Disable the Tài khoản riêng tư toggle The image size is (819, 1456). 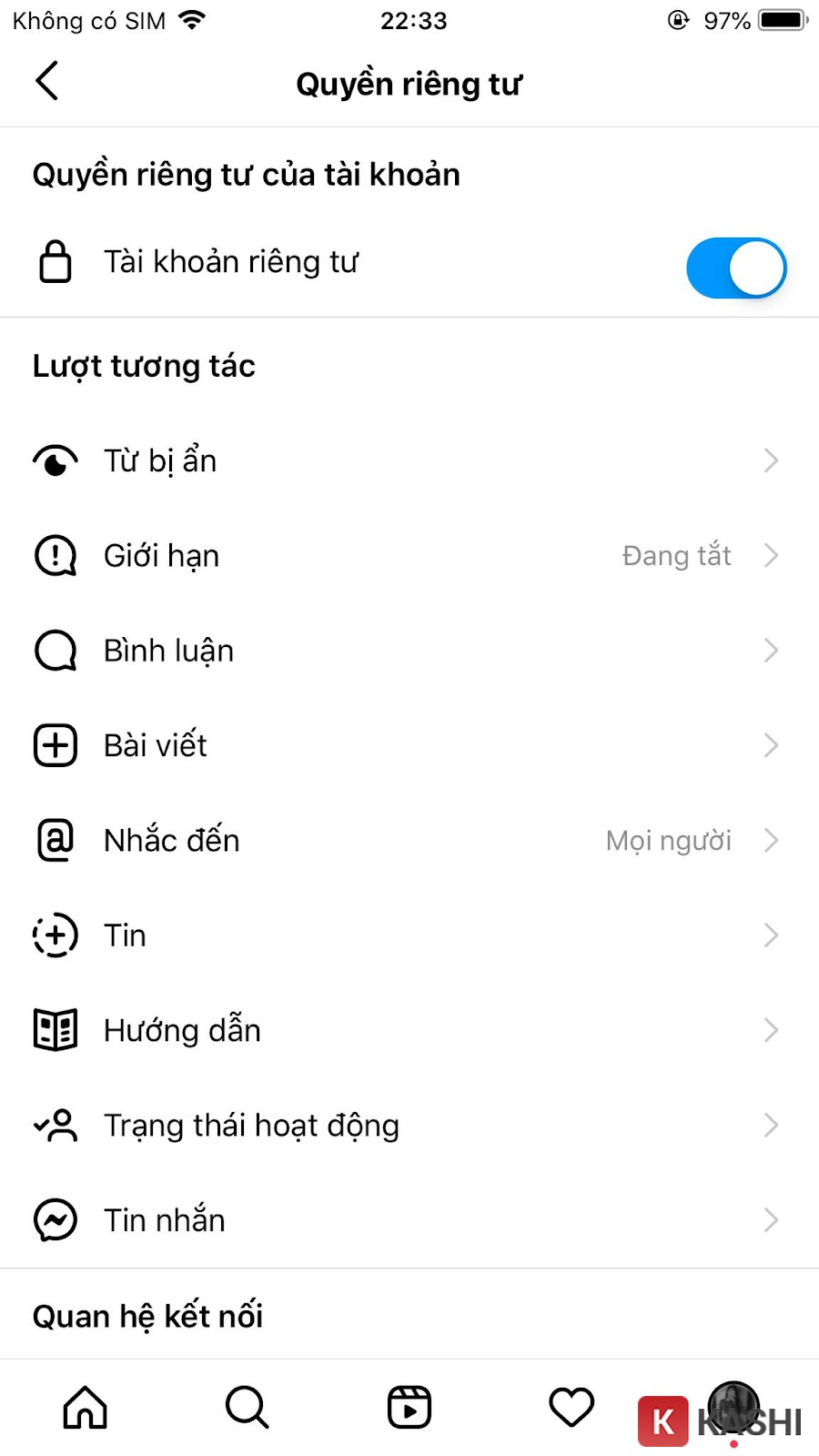pos(735,268)
